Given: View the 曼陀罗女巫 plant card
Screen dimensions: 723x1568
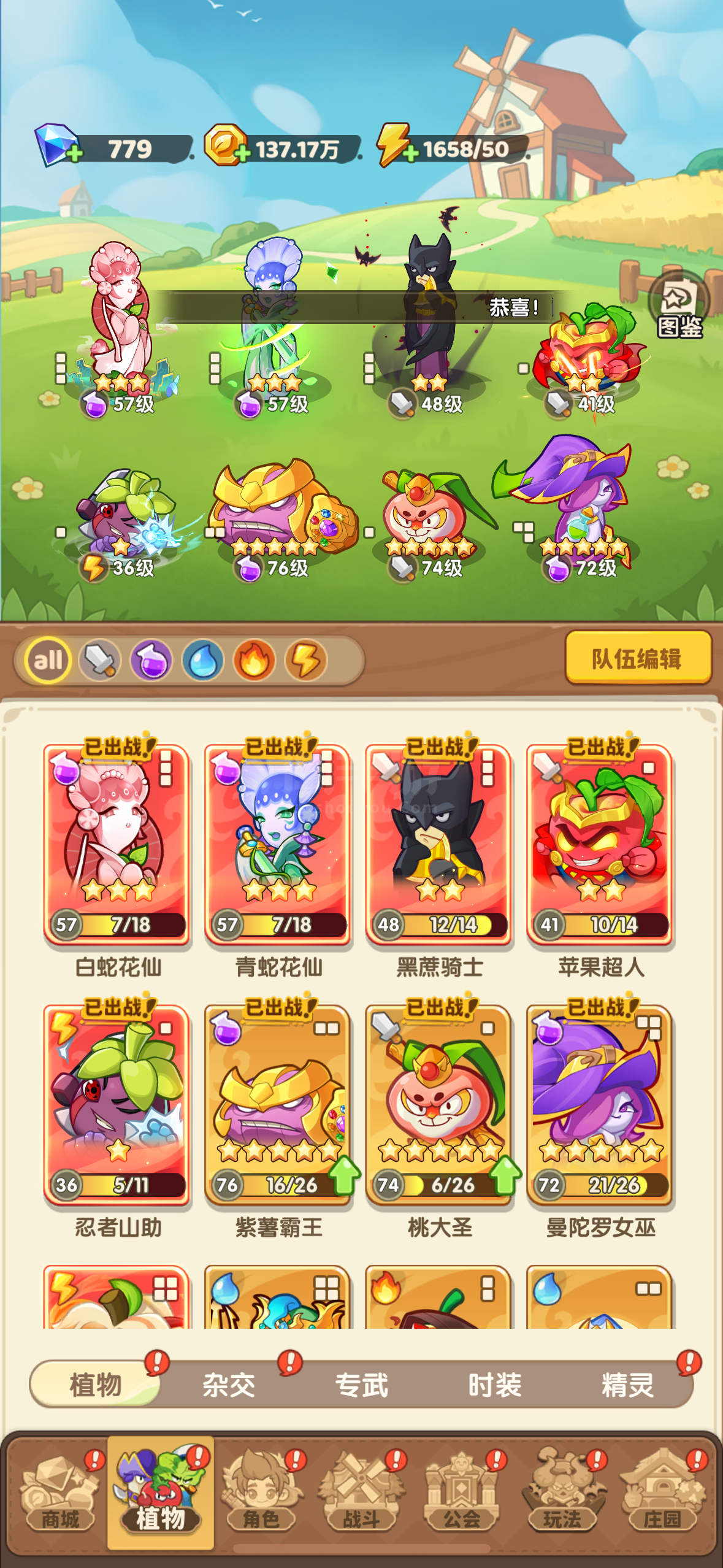Looking at the screenshot, I should click(600, 1105).
